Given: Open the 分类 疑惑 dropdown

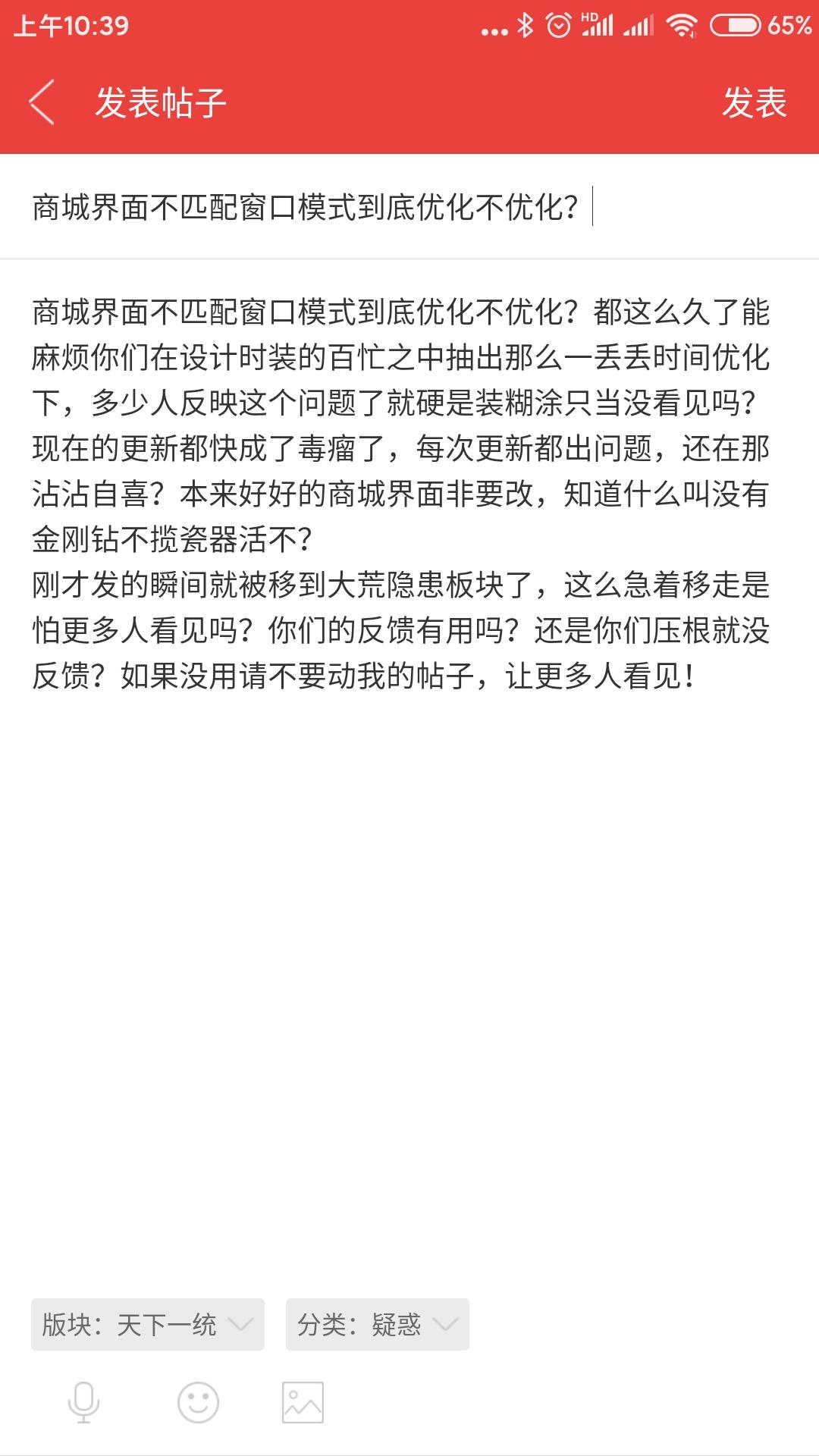Looking at the screenshot, I should coord(378,1324).
